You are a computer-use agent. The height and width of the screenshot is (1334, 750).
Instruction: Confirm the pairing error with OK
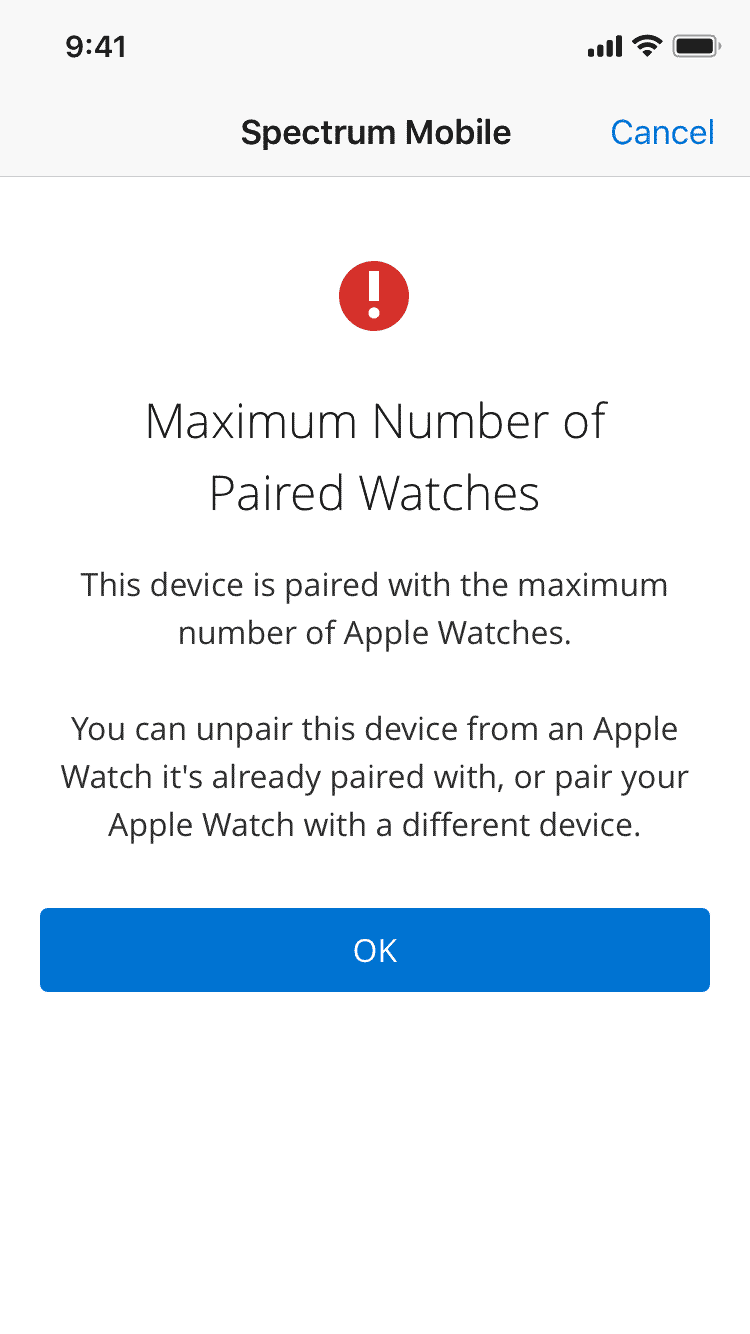pos(375,950)
